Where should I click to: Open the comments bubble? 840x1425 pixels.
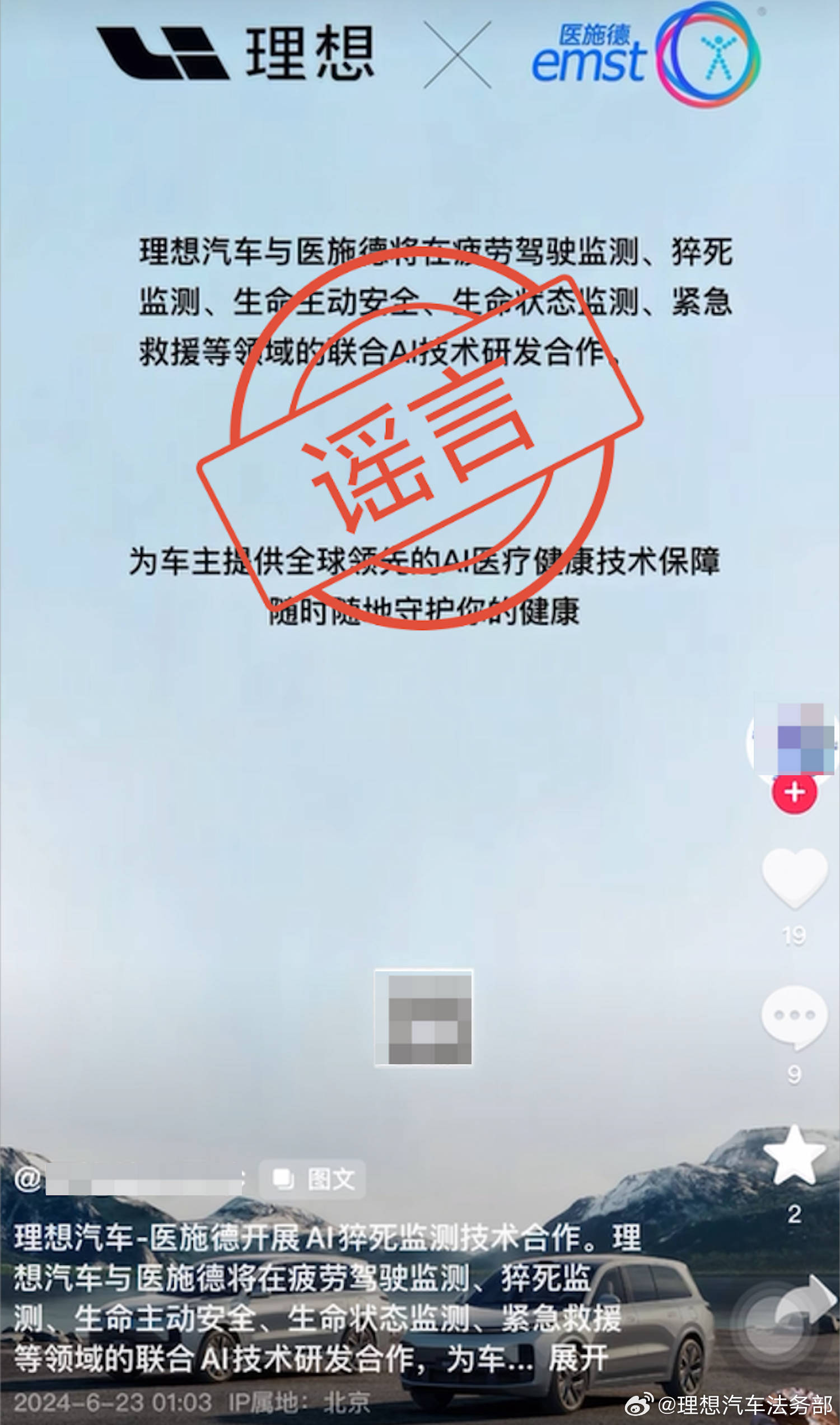tap(794, 1016)
